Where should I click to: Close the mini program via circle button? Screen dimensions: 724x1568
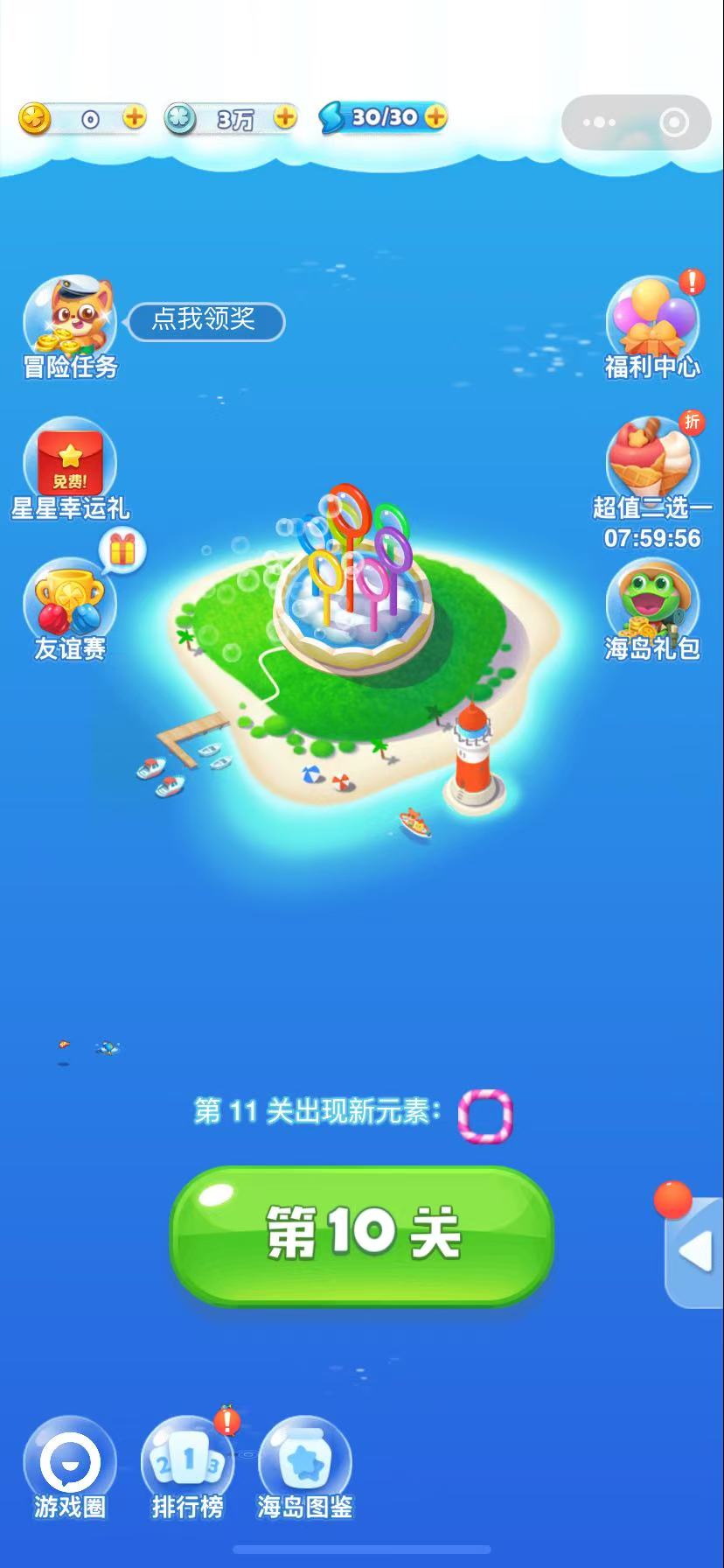tap(673, 122)
